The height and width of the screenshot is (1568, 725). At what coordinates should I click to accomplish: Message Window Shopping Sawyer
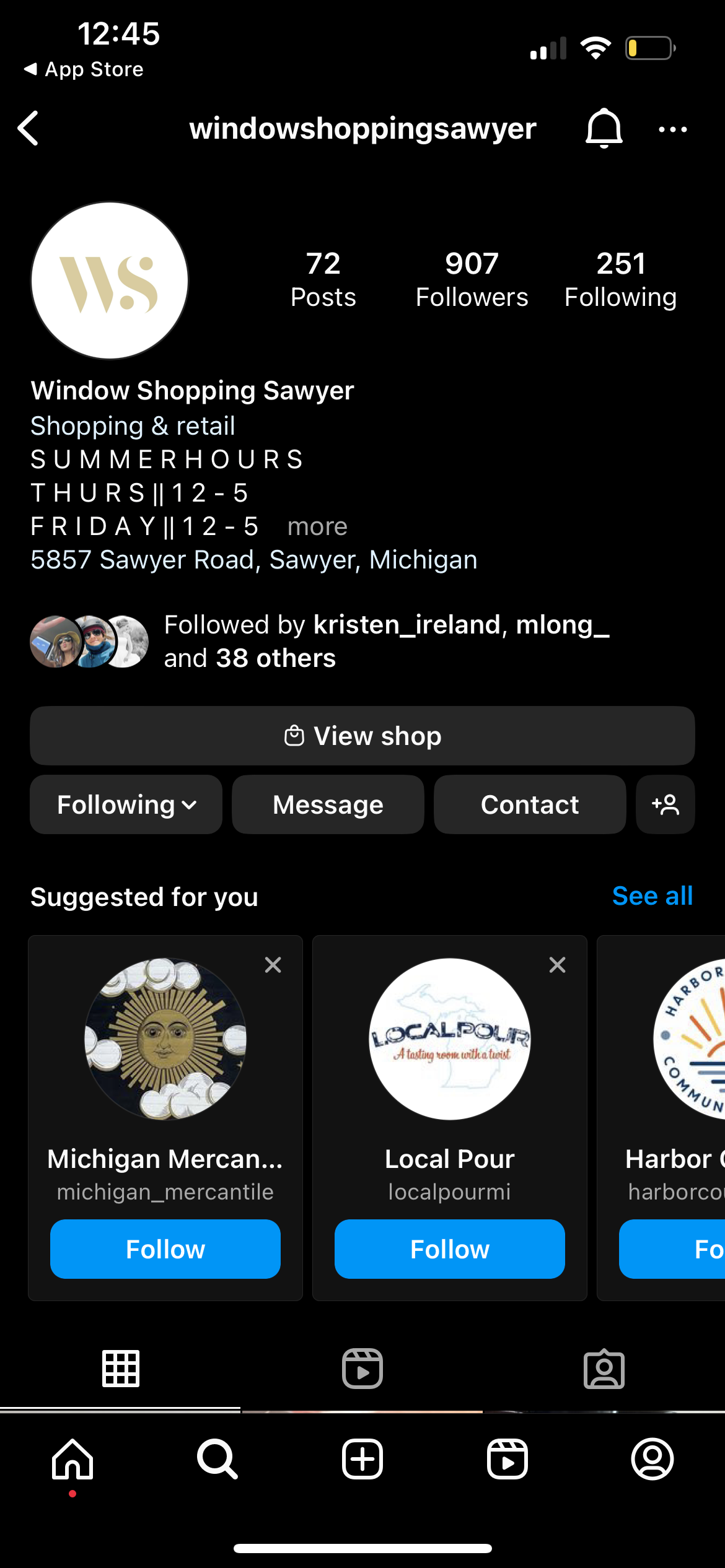(328, 804)
